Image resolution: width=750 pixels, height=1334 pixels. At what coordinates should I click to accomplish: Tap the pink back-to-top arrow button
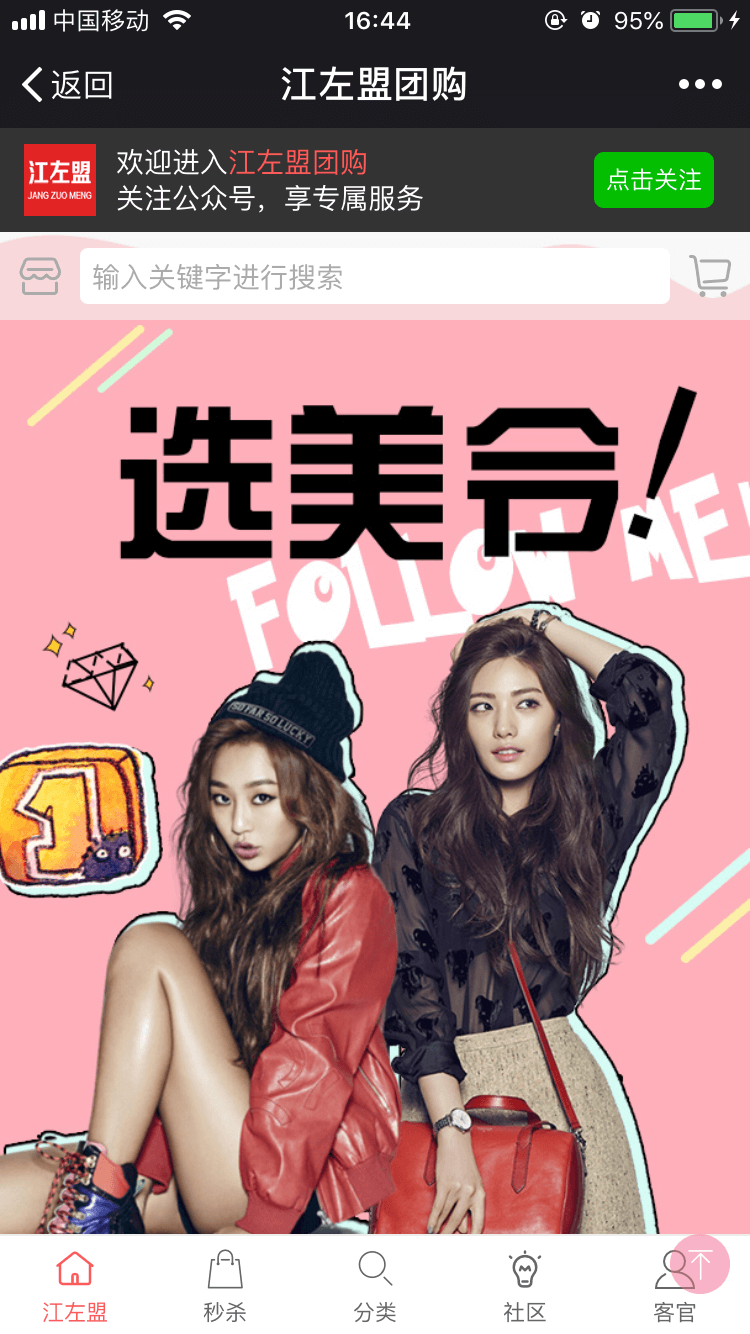point(701,1264)
